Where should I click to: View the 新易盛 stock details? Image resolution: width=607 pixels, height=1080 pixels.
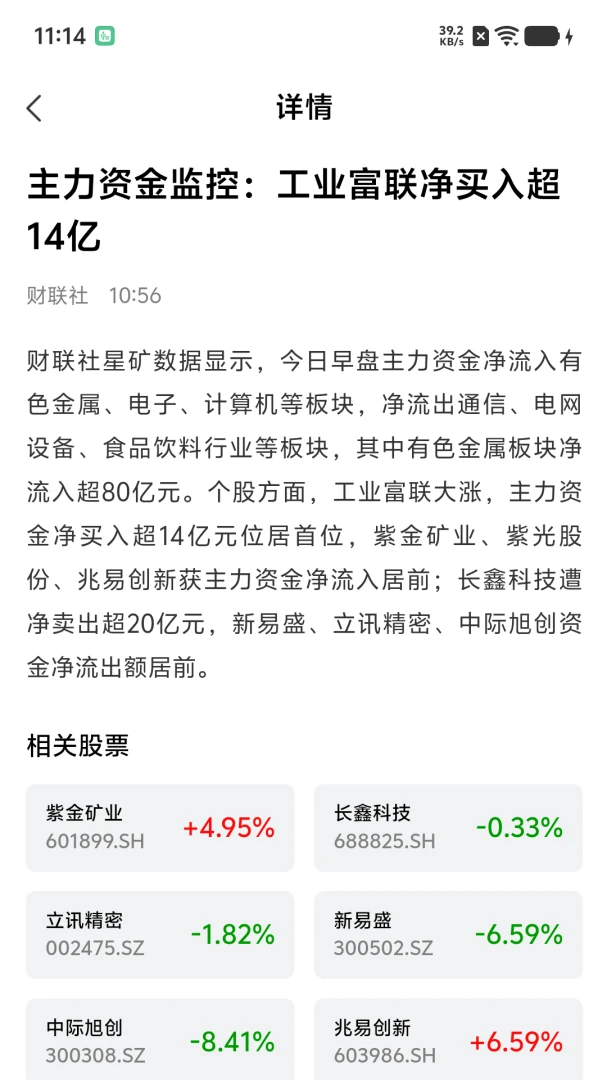point(449,935)
